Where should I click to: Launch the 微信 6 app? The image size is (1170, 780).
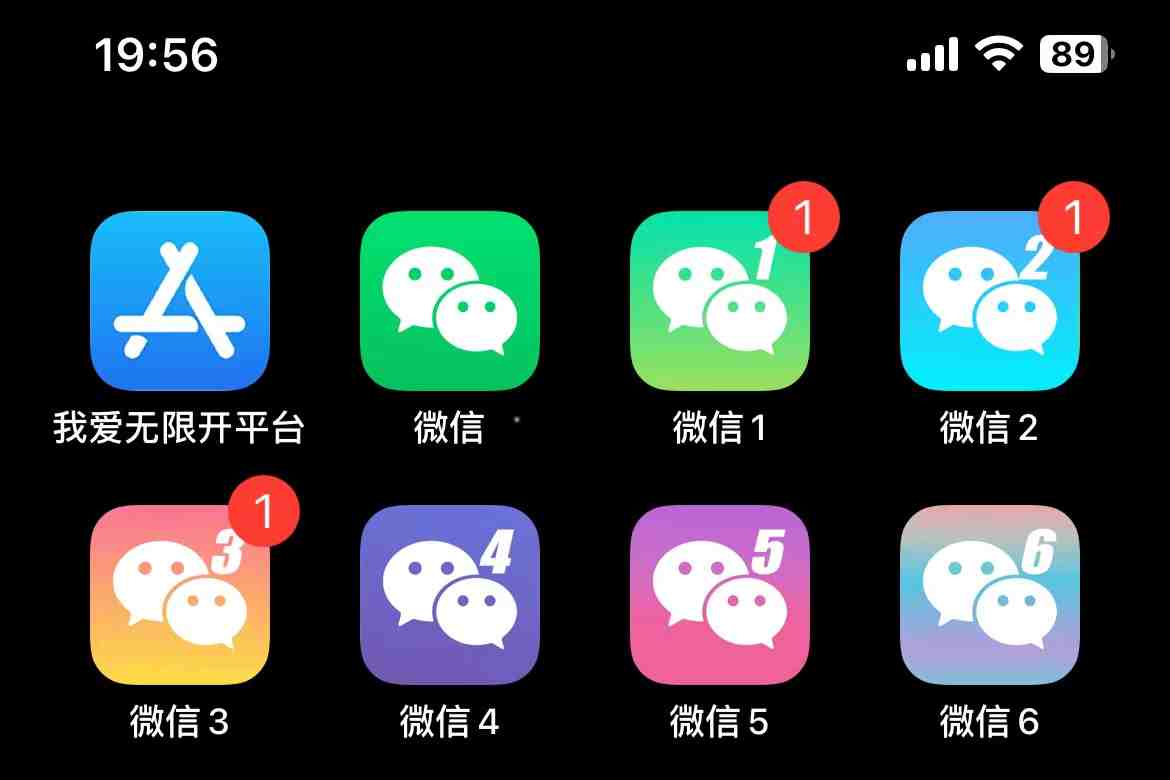tap(990, 595)
